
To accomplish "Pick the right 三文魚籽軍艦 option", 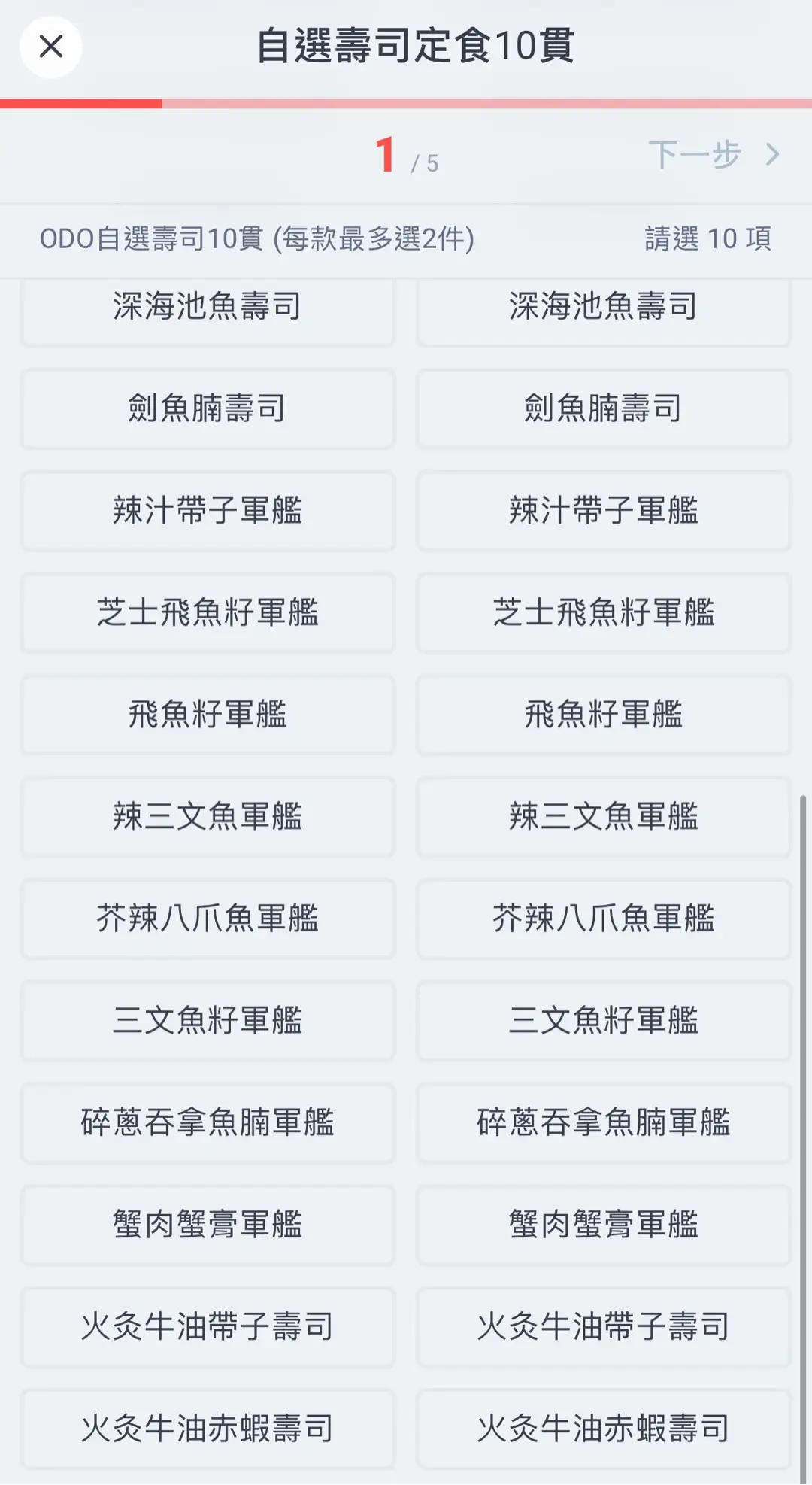I will click(604, 1021).
